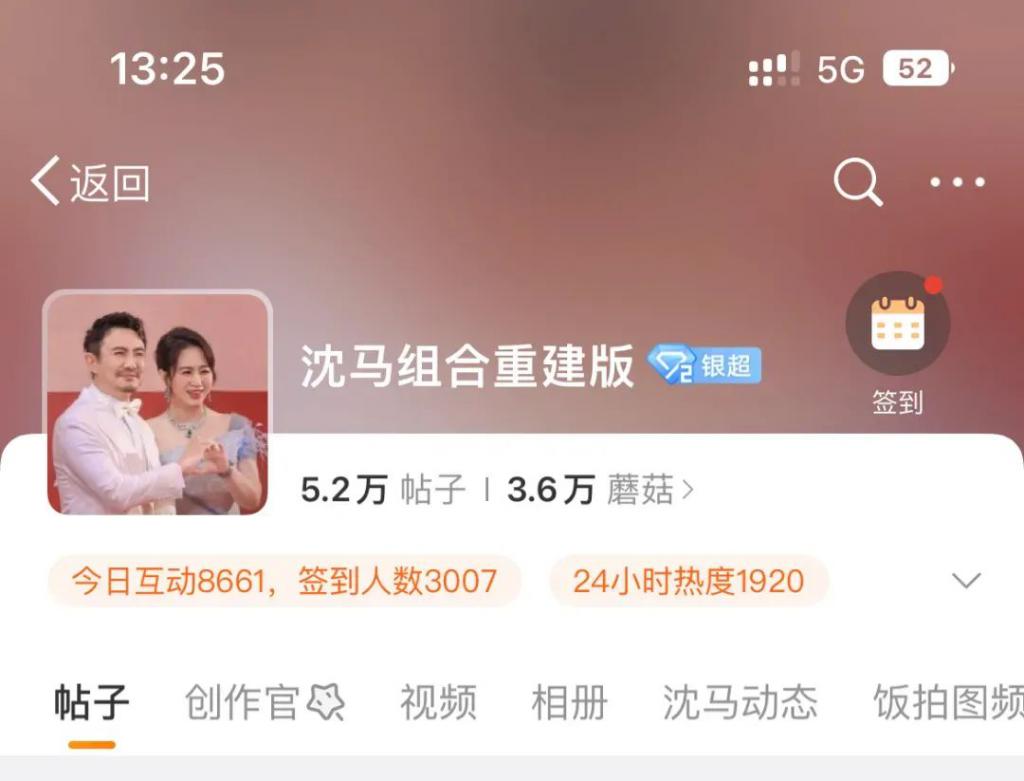Open the super topic avatar picture
This screenshot has width=1024, height=781.
(x=158, y=402)
